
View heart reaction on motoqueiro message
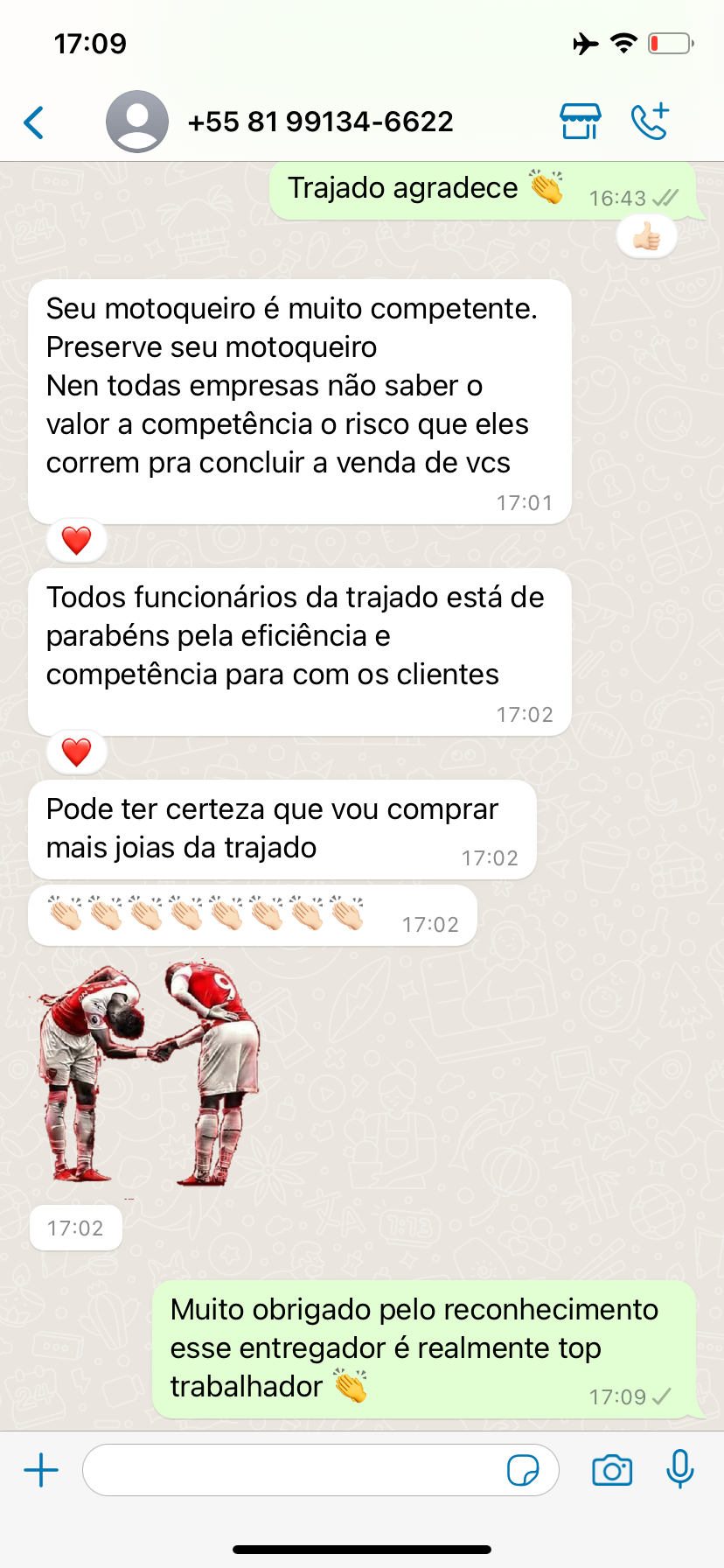(x=77, y=541)
